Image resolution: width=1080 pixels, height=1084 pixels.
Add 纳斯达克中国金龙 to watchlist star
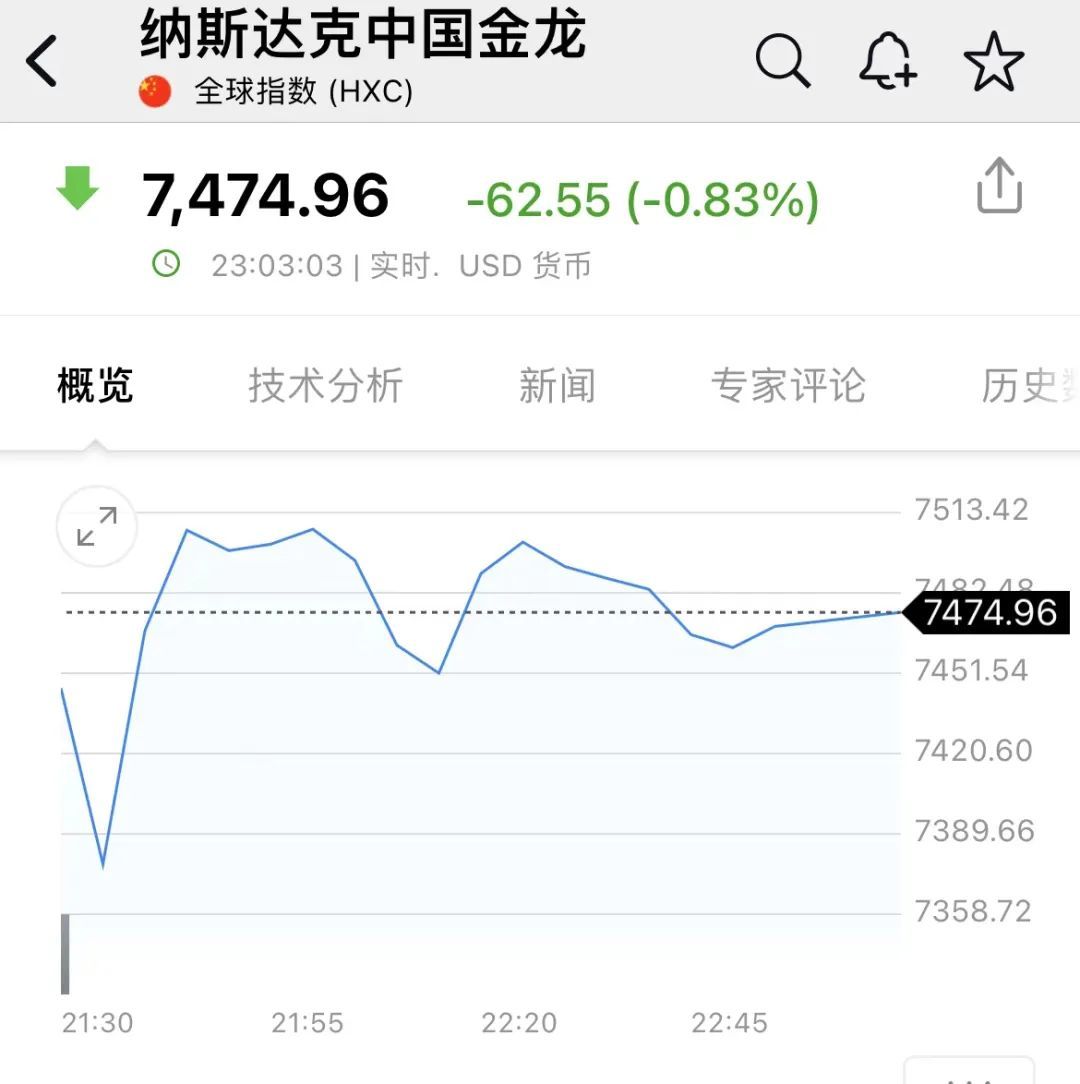994,61
